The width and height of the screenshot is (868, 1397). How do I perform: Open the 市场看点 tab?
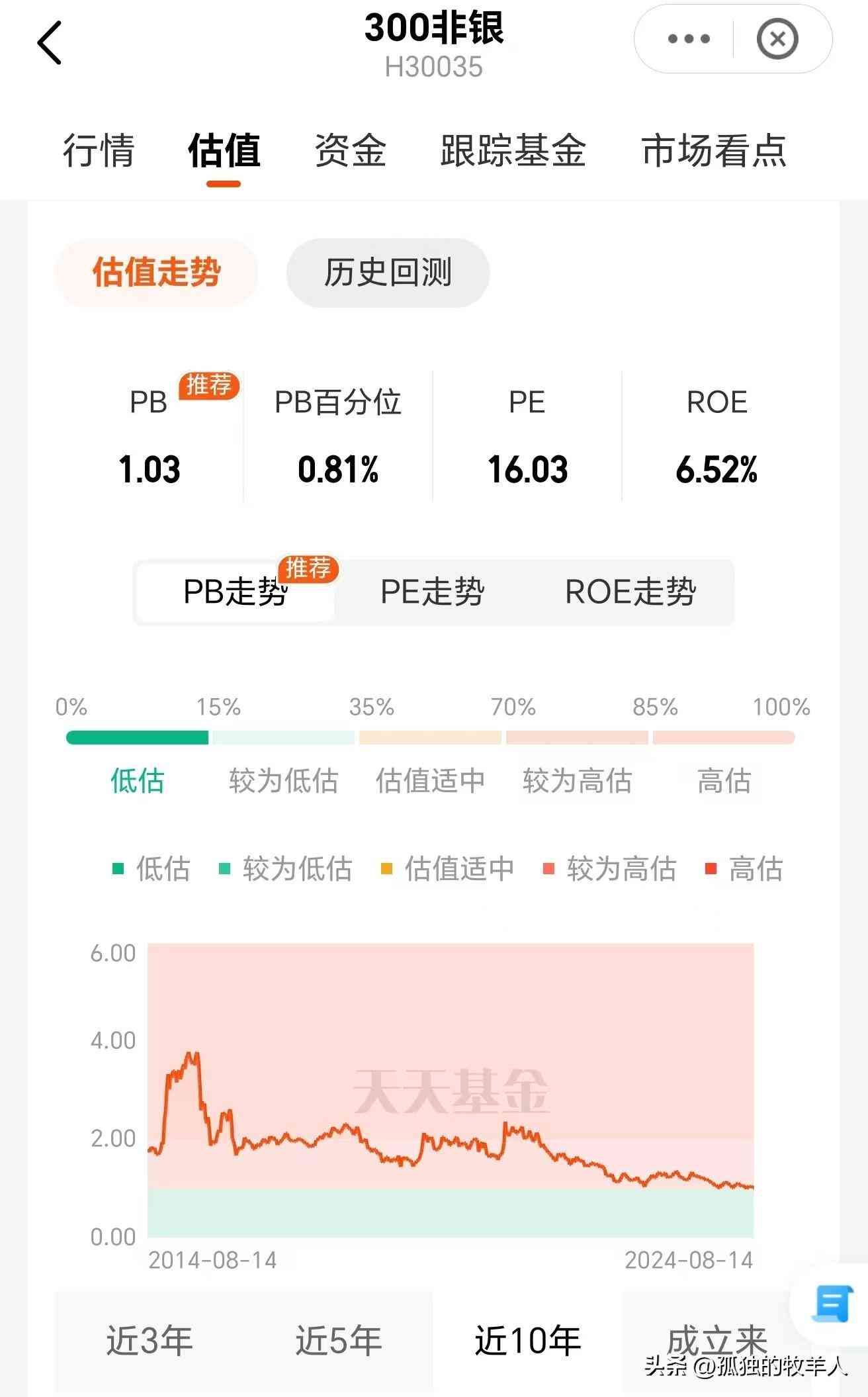[x=713, y=152]
